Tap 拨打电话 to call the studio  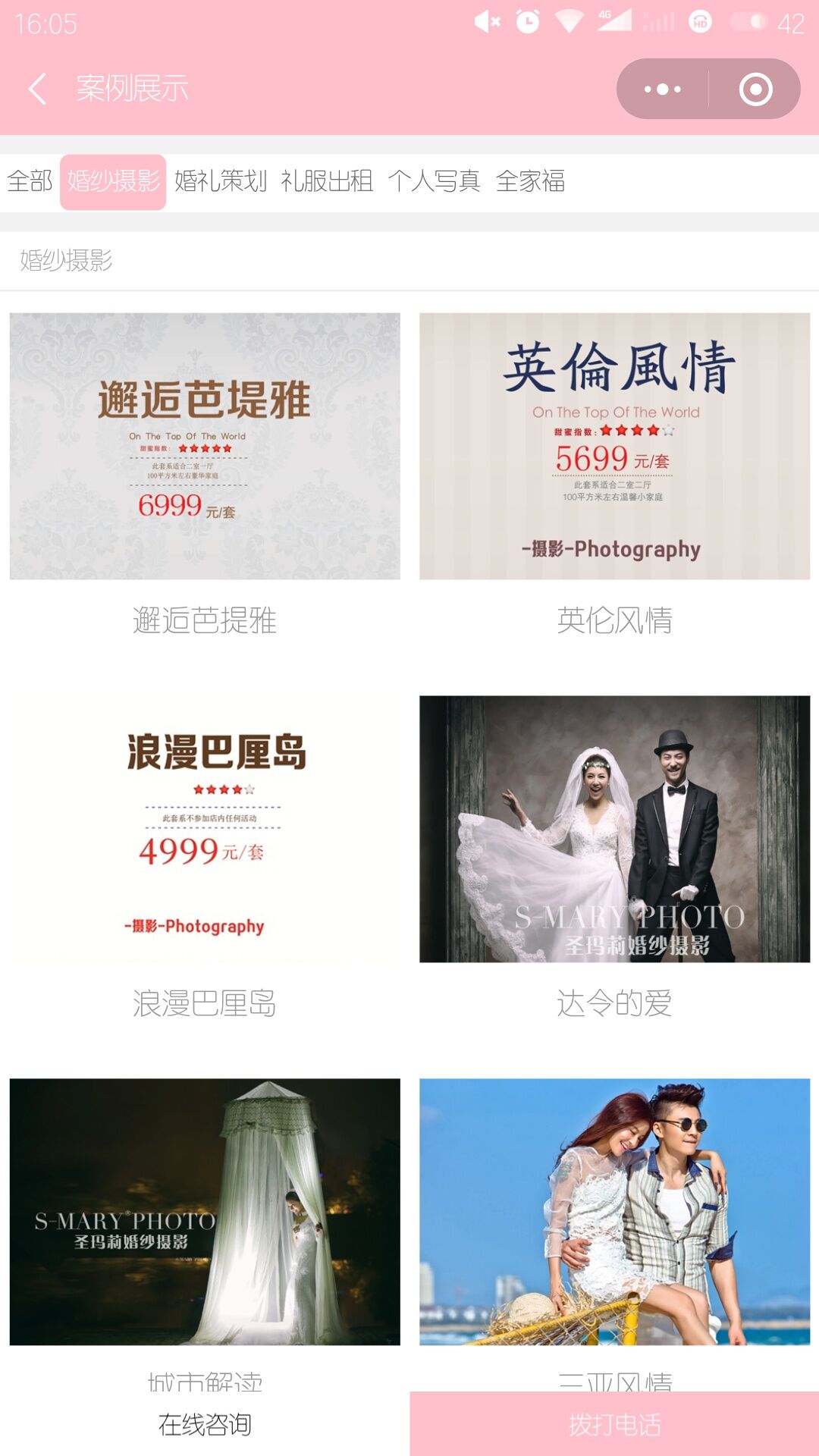pos(614,1424)
